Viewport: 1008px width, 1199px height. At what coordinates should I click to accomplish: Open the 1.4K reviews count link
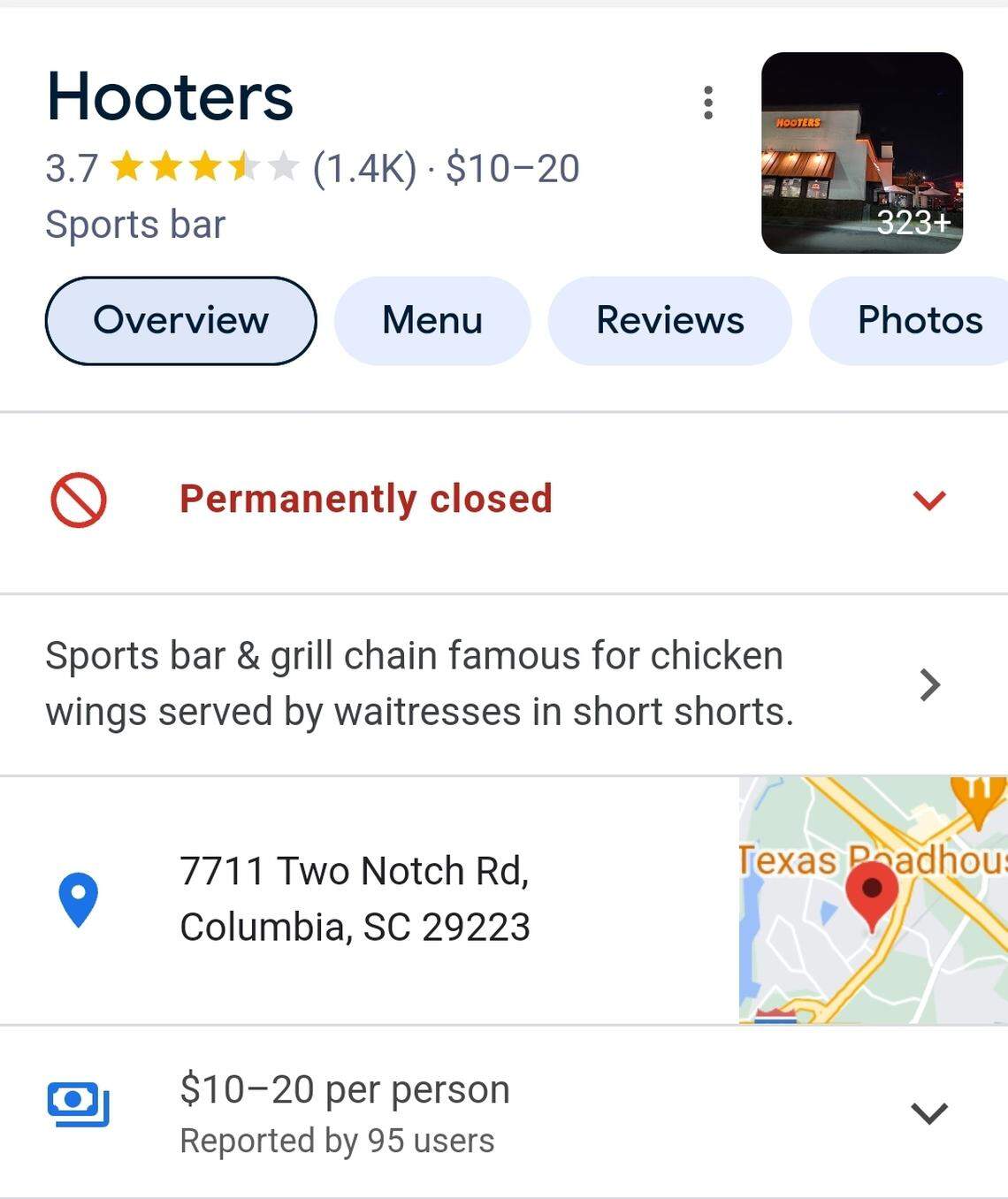point(364,166)
